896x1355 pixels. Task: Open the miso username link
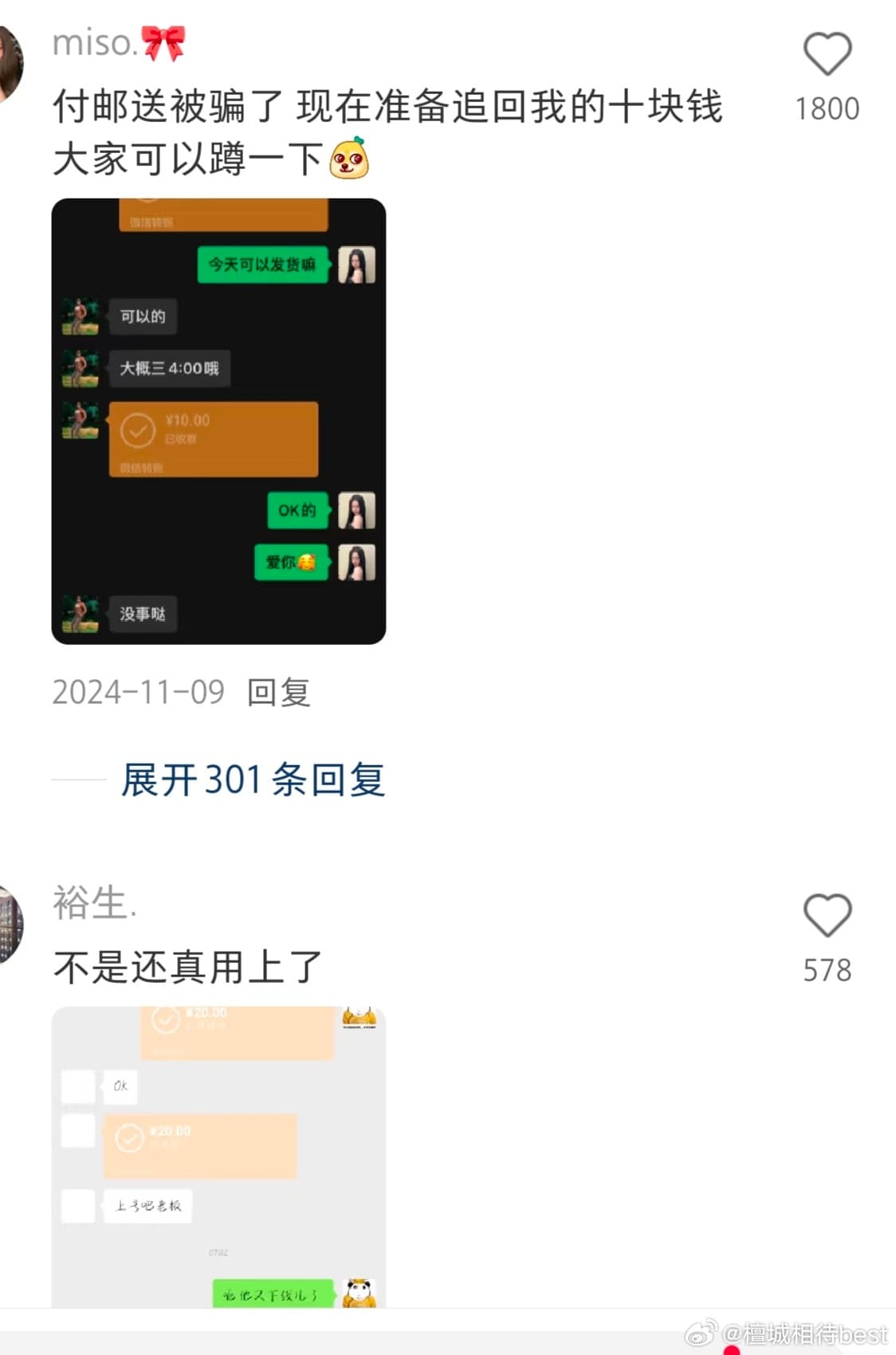pos(94,43)
